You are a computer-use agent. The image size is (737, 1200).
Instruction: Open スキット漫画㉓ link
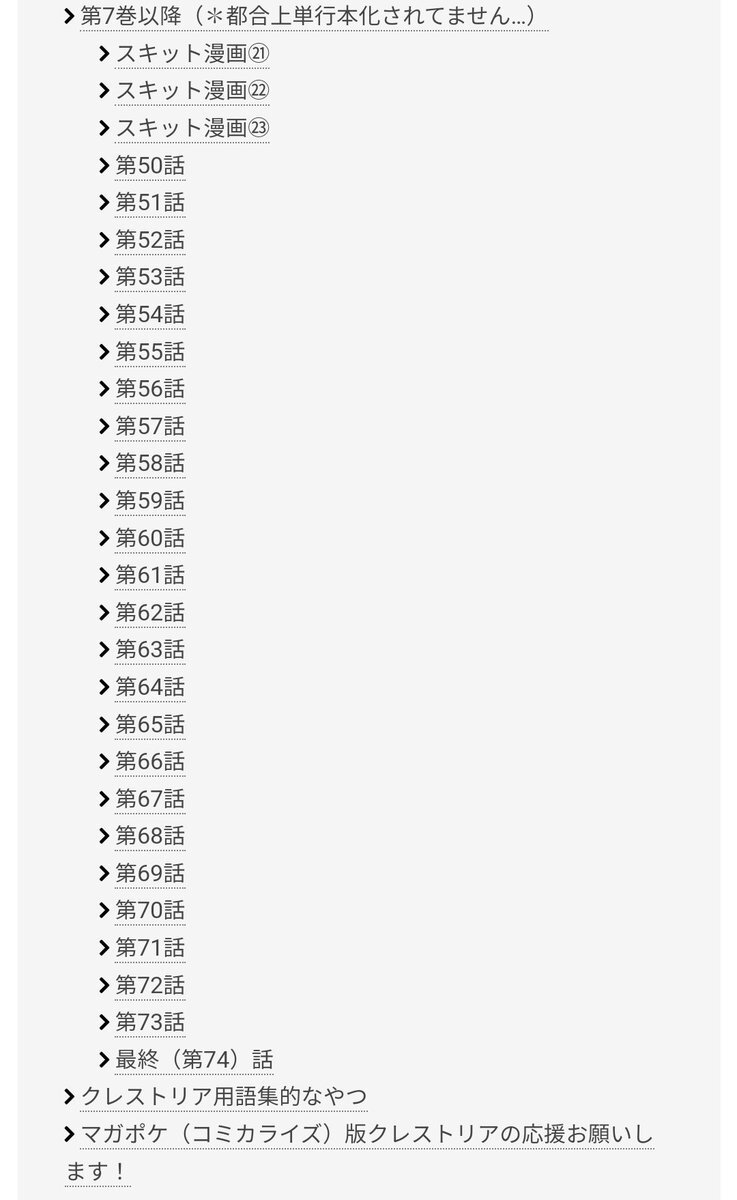(x=193, y=128)
